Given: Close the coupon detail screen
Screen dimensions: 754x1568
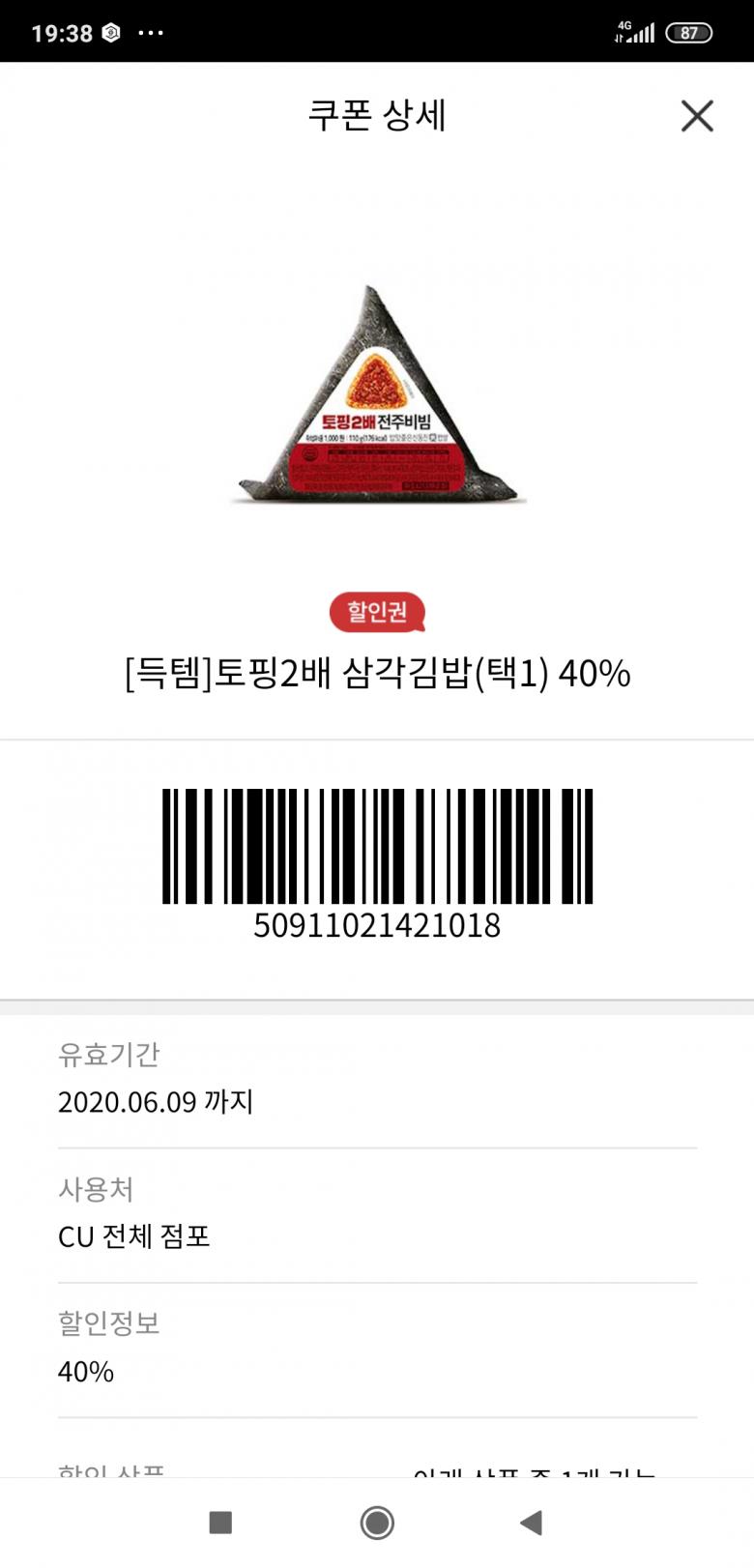Looking at the screenshot, I should tap(697, 116).
